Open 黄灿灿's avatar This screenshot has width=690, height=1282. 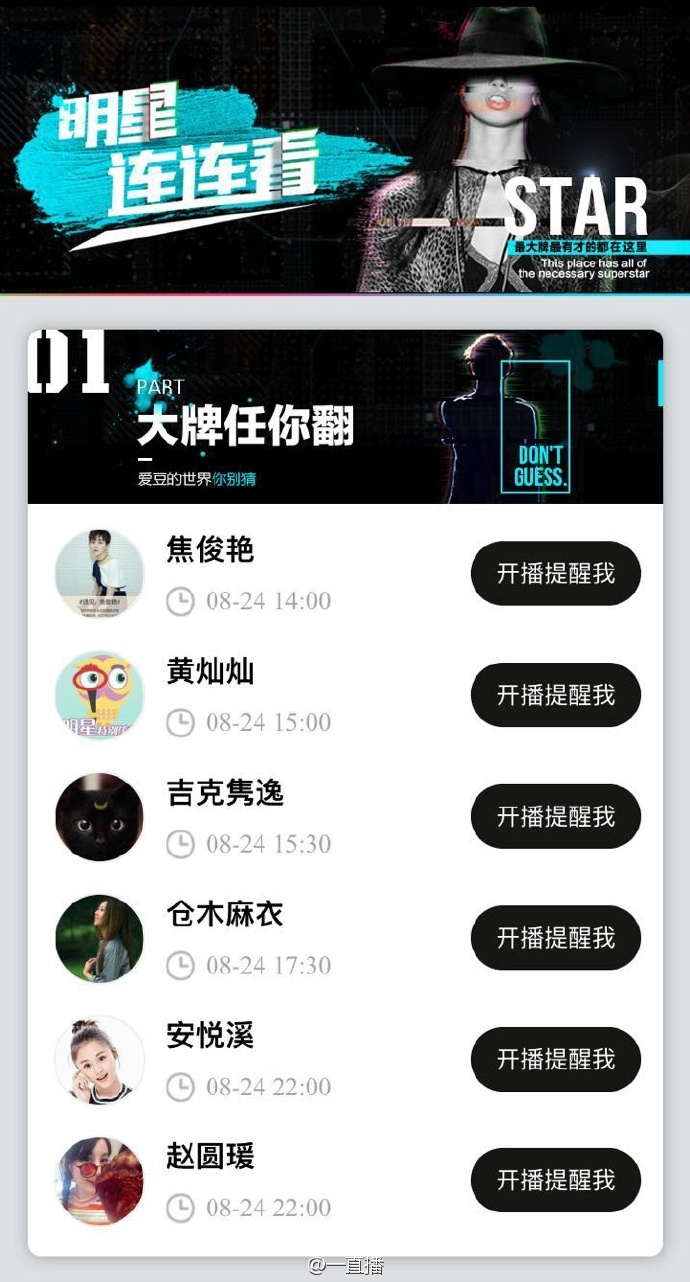[99, 695]
